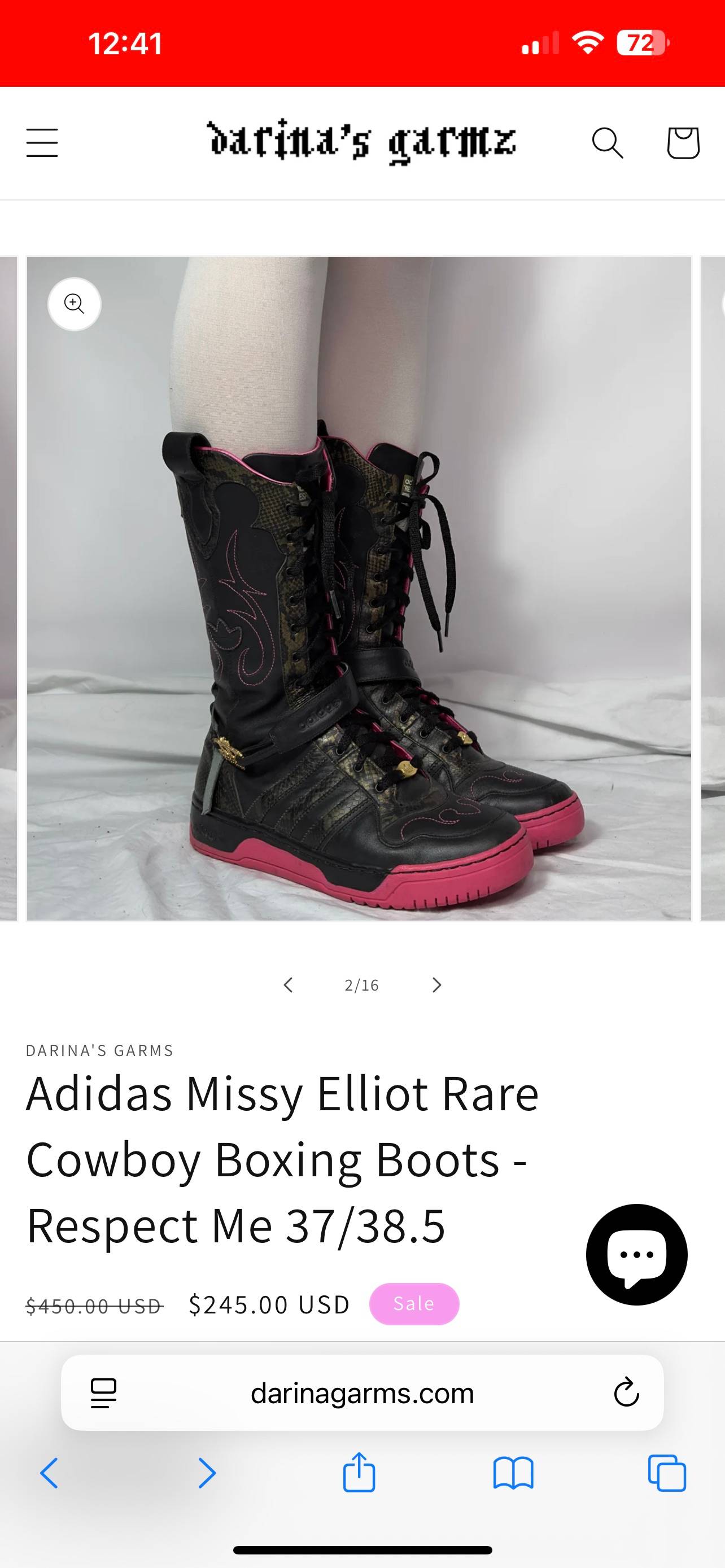The height and width of the screenshot is (1568, 725).
Task: Open the shopping cart
Action: [683, 143]
